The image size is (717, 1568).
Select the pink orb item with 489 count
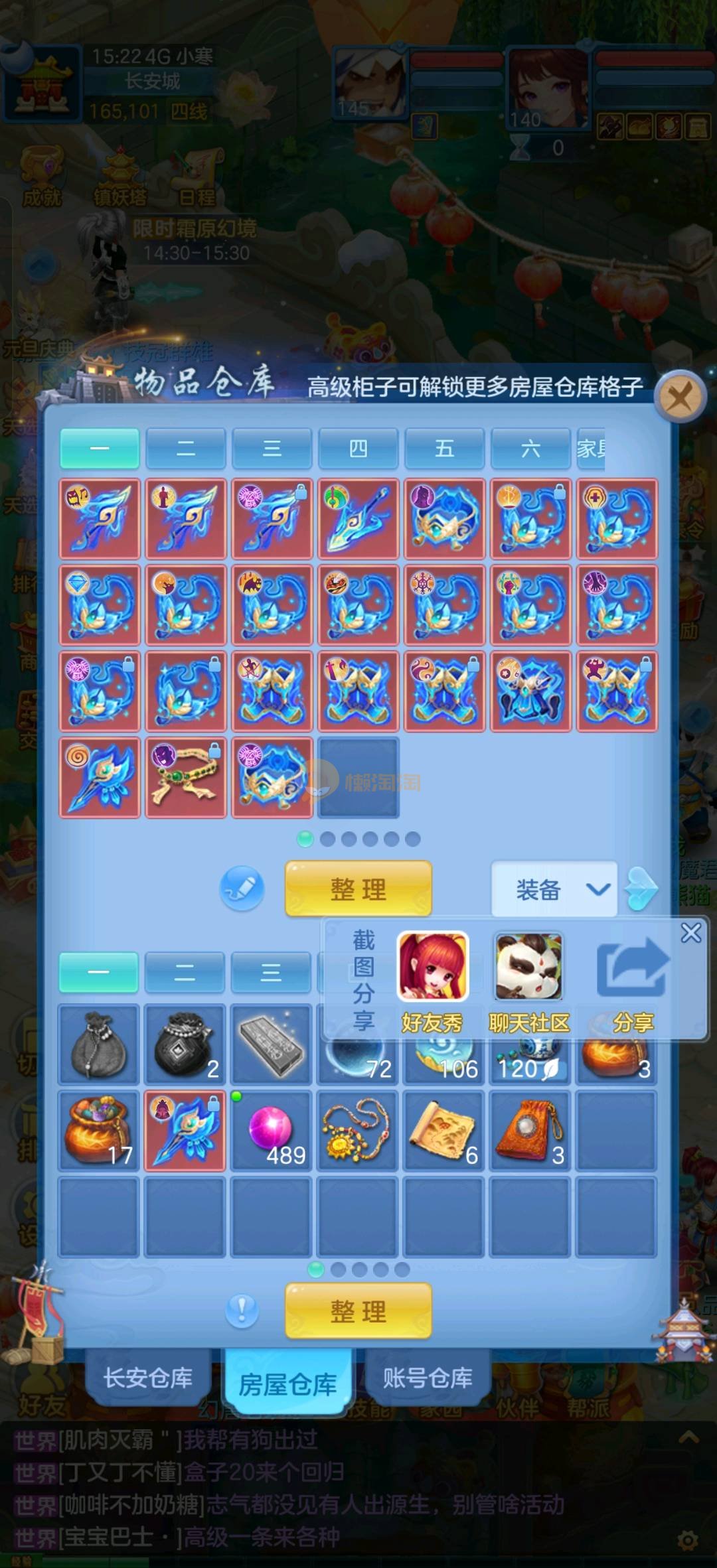(x=272, y=1130)
